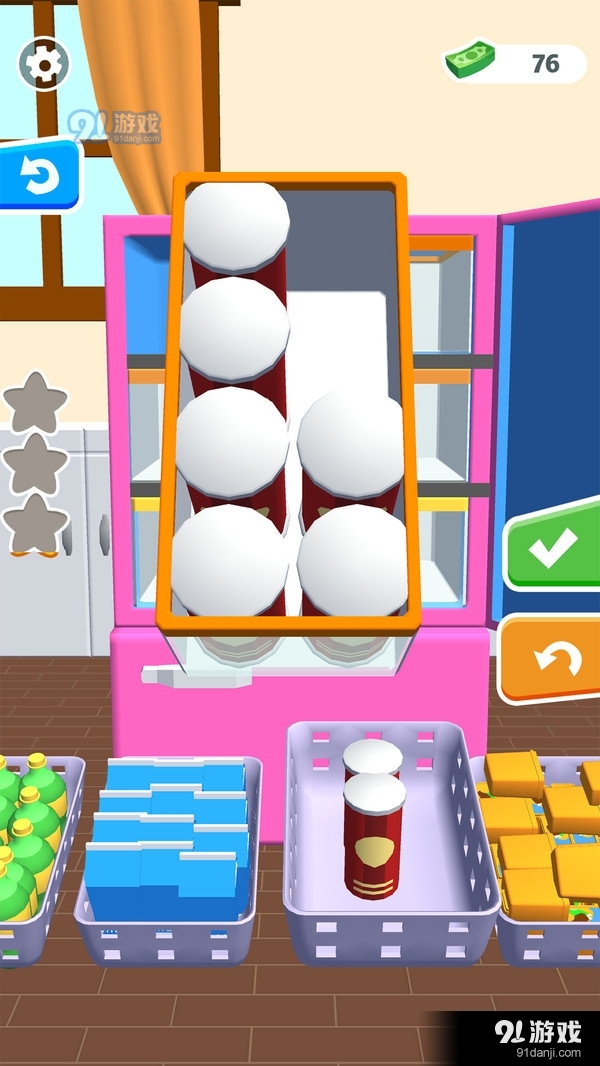Tap the blue restart arrow button
The image size is (600, 1066).
pos(38,177)
